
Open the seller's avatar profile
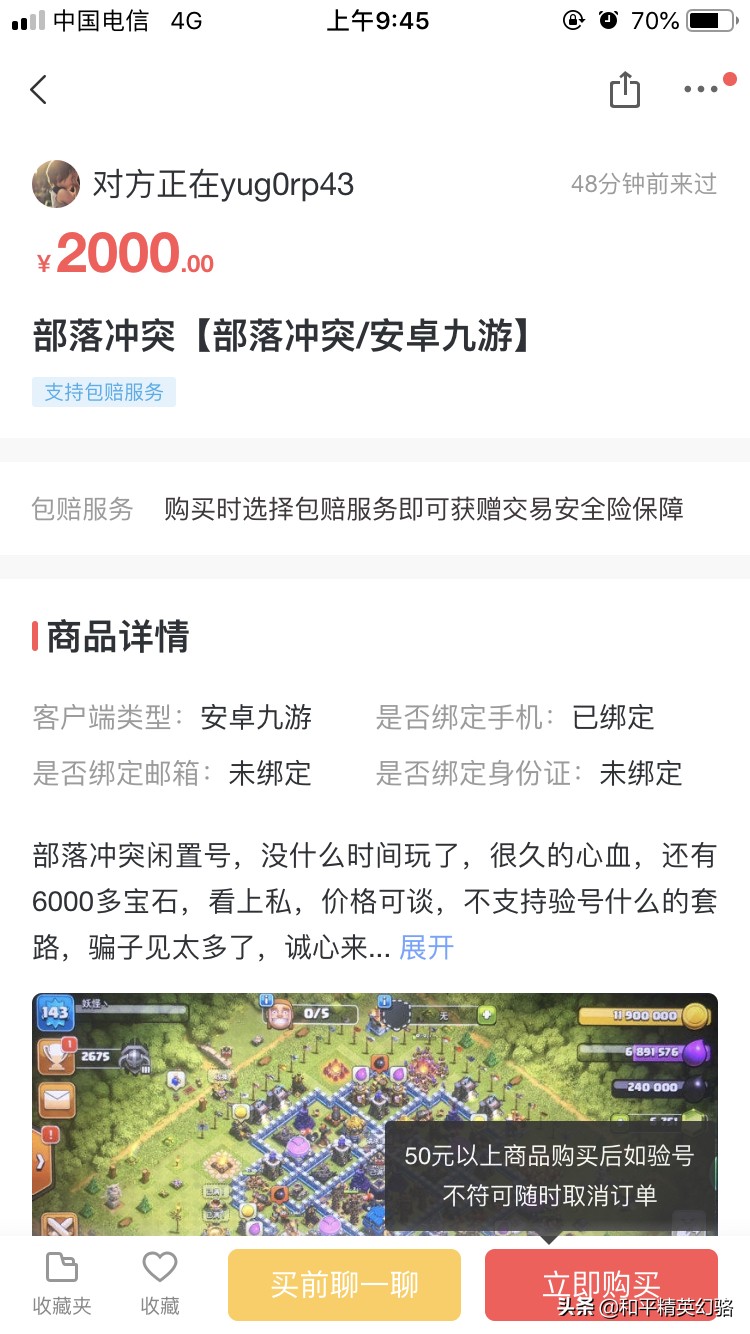[56, 184]
